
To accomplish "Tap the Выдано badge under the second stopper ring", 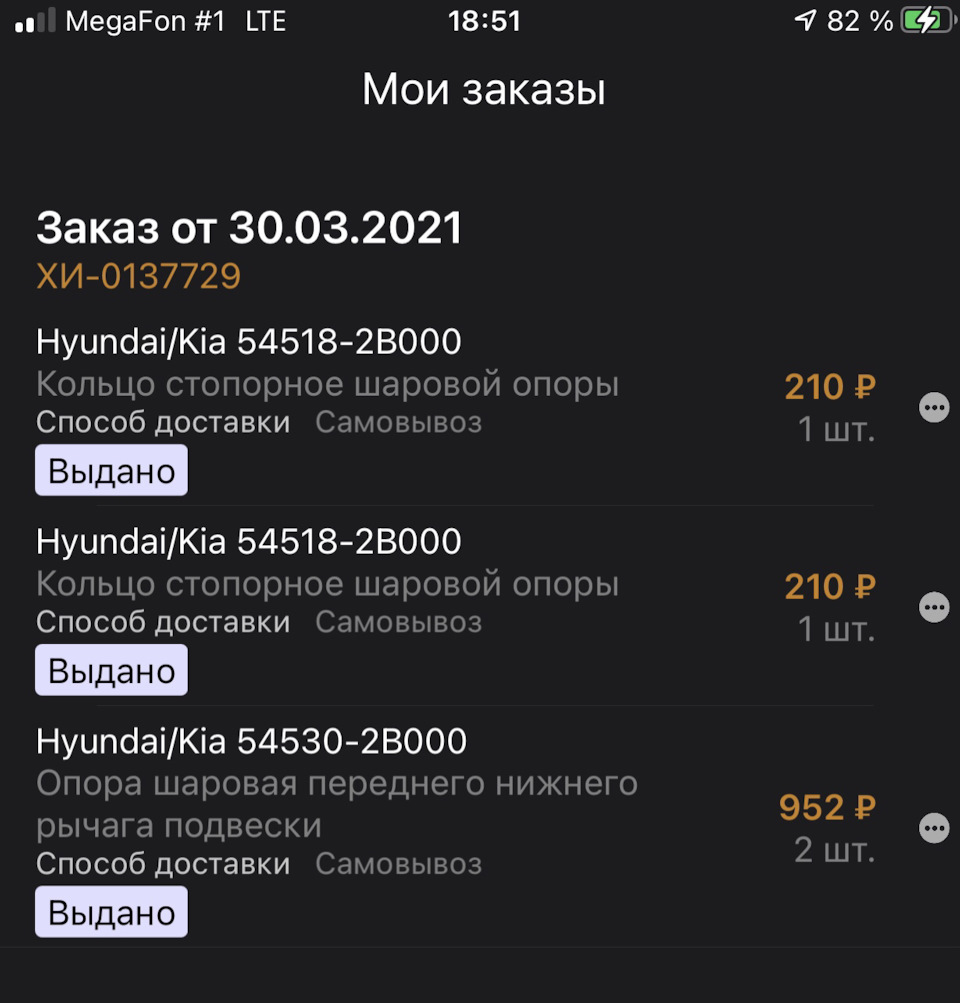I will coord(110,670).
